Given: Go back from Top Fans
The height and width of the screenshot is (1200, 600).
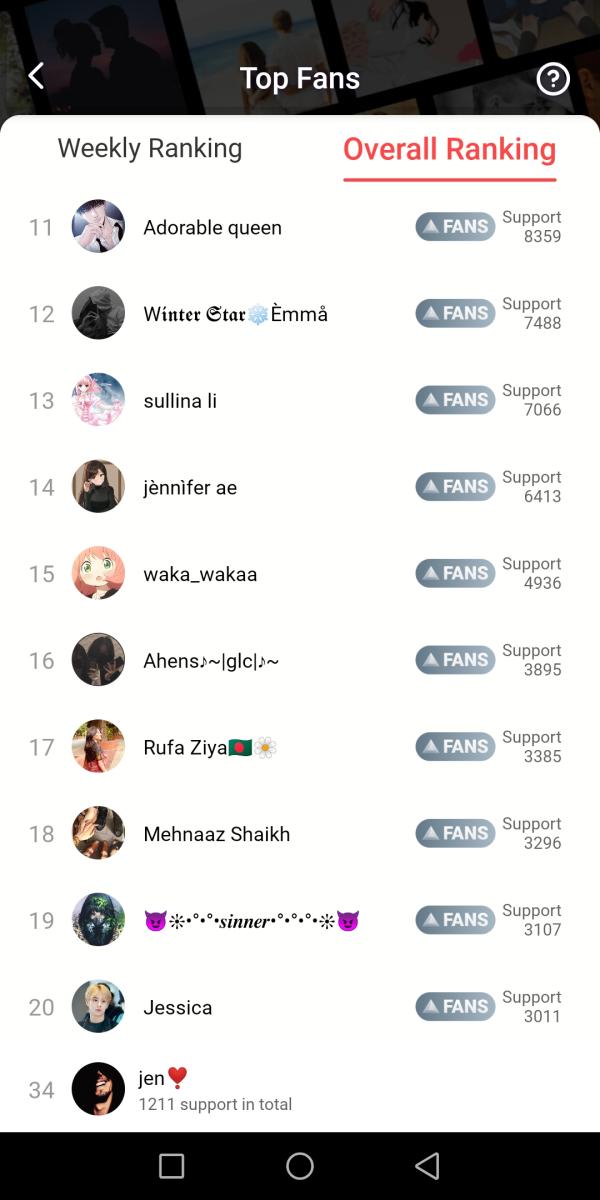Looking at the screenshot, I should coord(36,77).
